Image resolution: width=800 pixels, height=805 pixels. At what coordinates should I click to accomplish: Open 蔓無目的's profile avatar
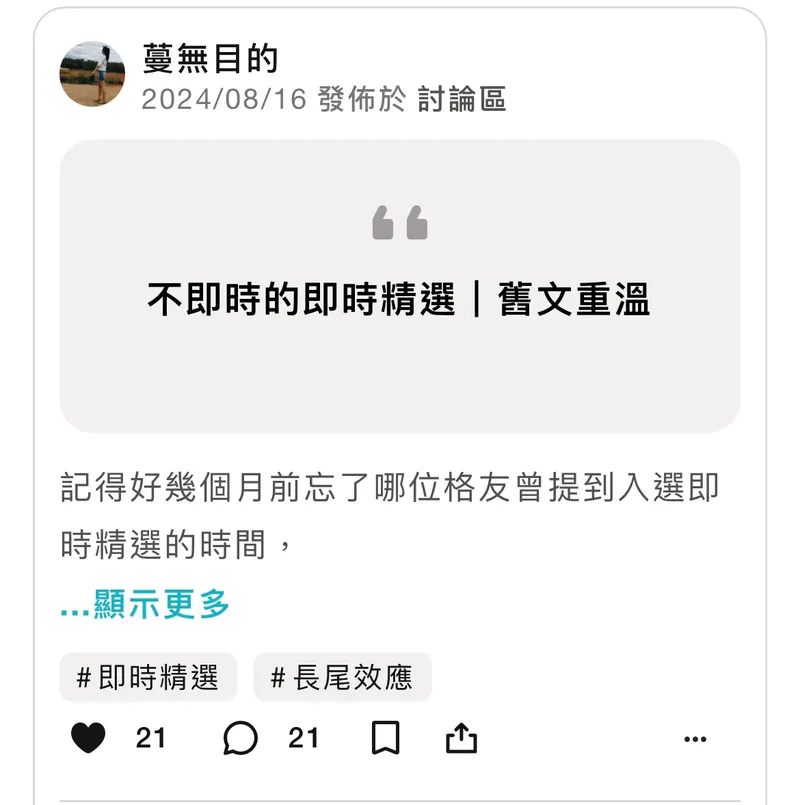pos(93,74)
